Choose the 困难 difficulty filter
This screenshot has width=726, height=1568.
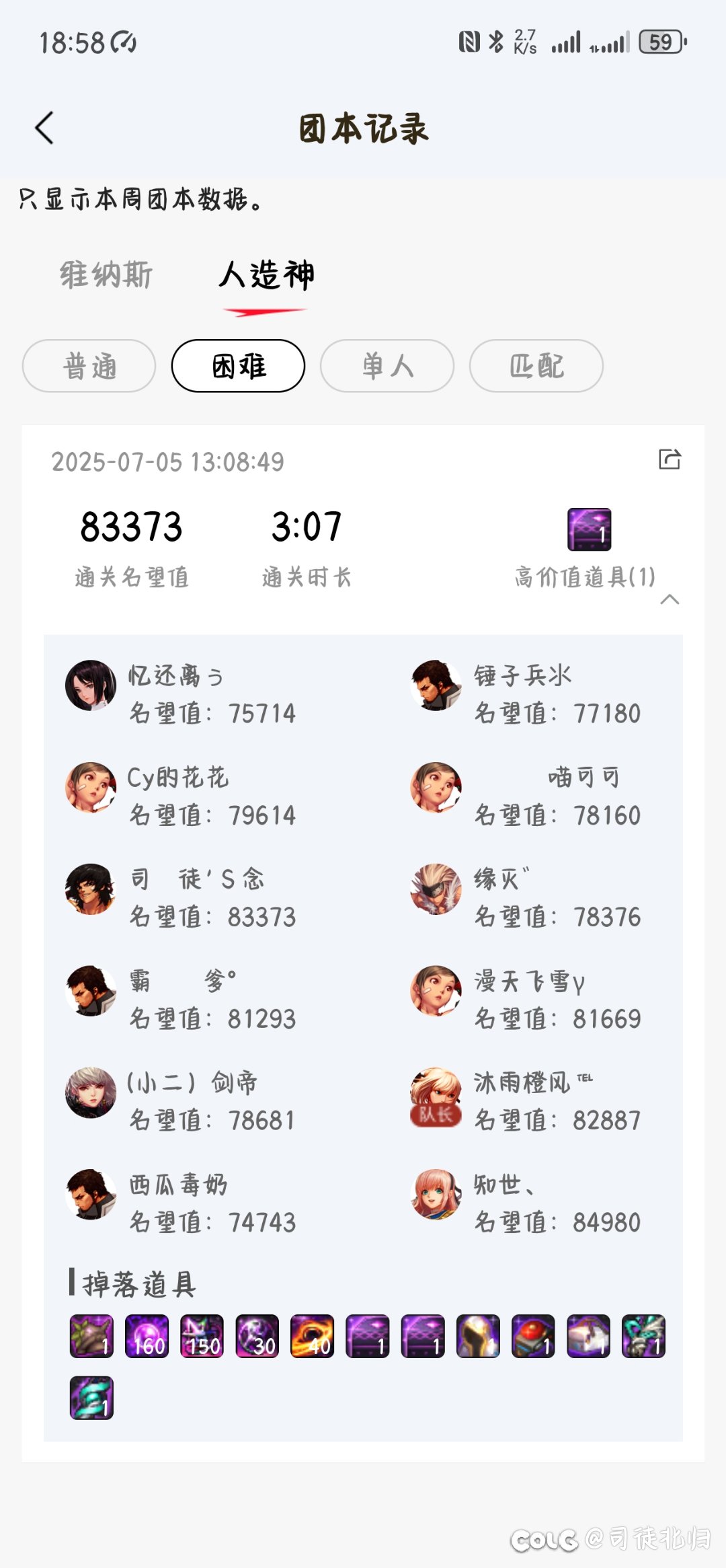coord(239,366)
